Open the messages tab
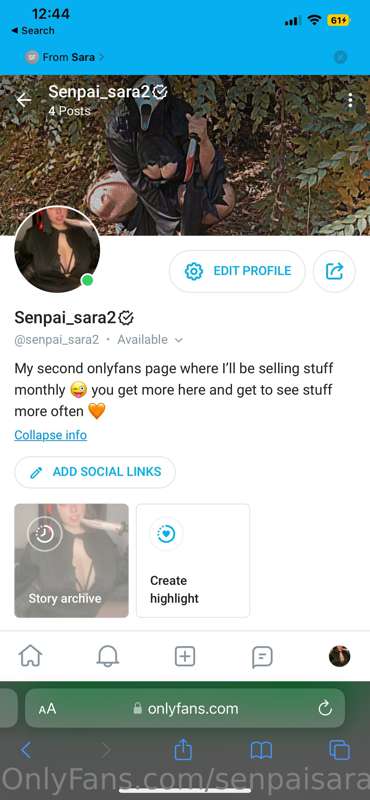 tap(262, 657)
